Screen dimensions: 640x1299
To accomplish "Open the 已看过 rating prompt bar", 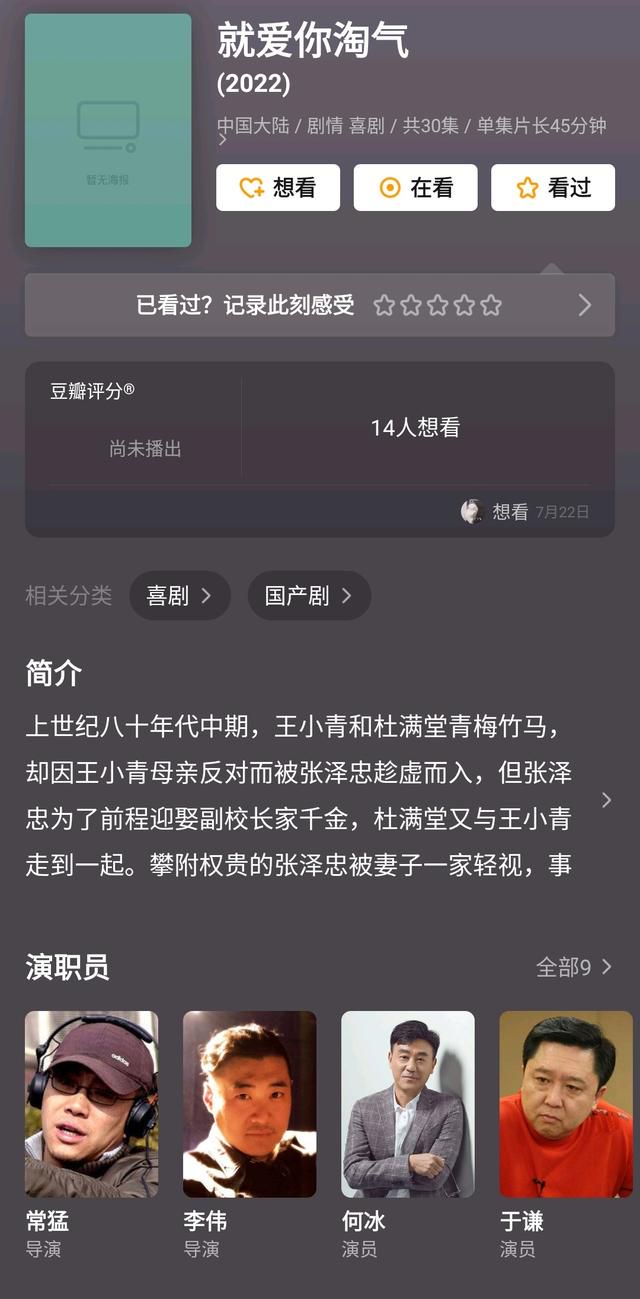I will 319,305.
